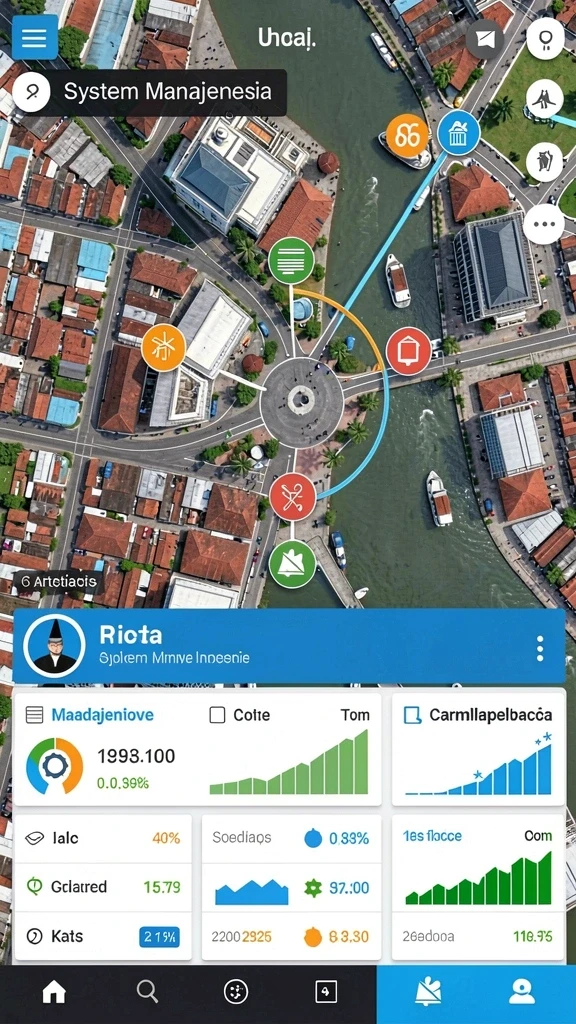Go to the Home tab
Image resolution: width=576 pixels, height=1024 pixels.
click(x=54, y=992)
